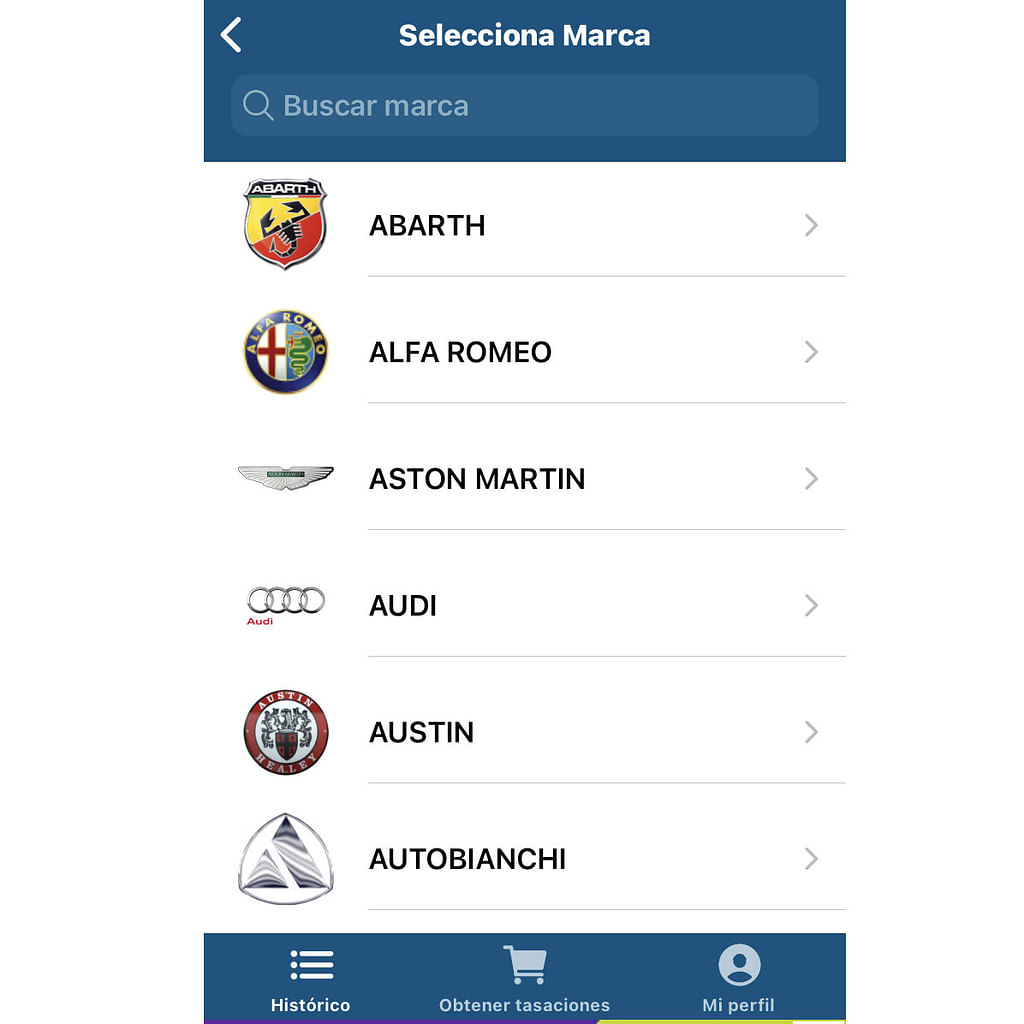
Task: Pick AUDI as the brand
Action: pyautogui.click(x=524, y=605)
